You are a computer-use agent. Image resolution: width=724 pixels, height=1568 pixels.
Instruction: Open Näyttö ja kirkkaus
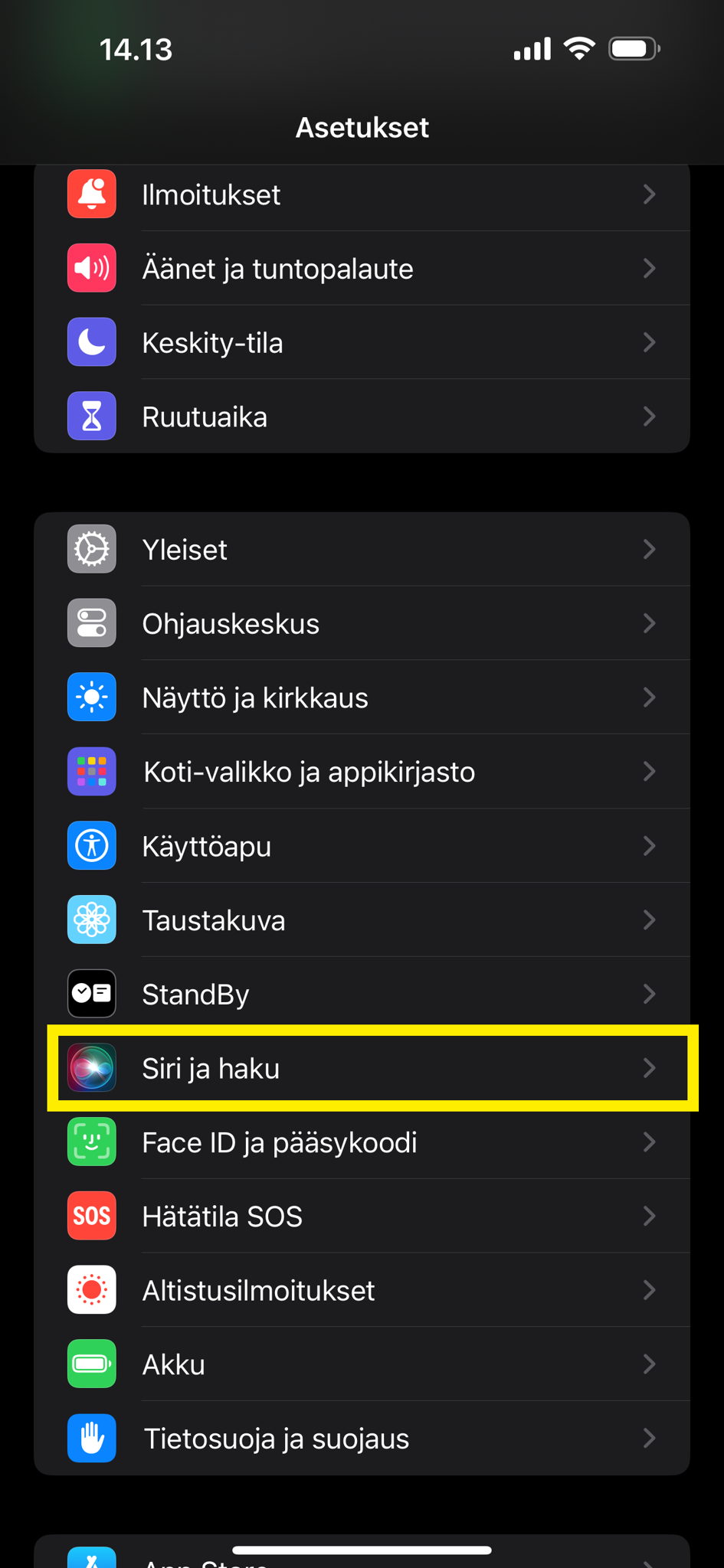pyautogui.click(x=362, y=698)
